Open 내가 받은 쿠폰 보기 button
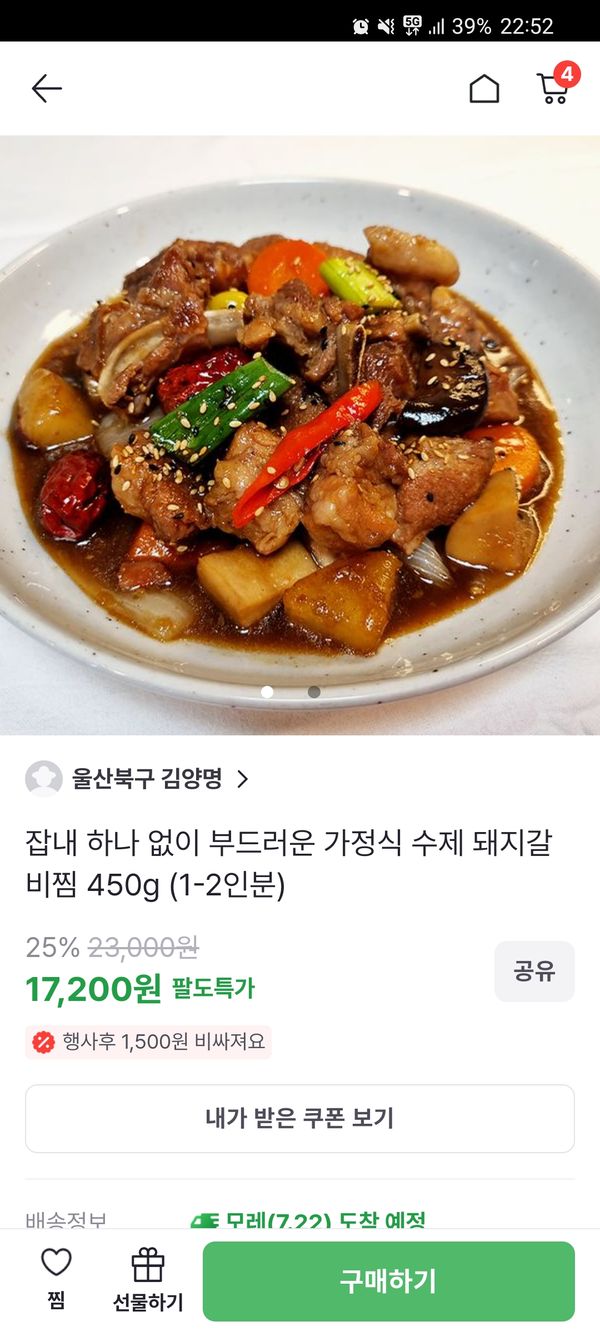This screenshot has width=600, height=1333. tap(300, 1118)
